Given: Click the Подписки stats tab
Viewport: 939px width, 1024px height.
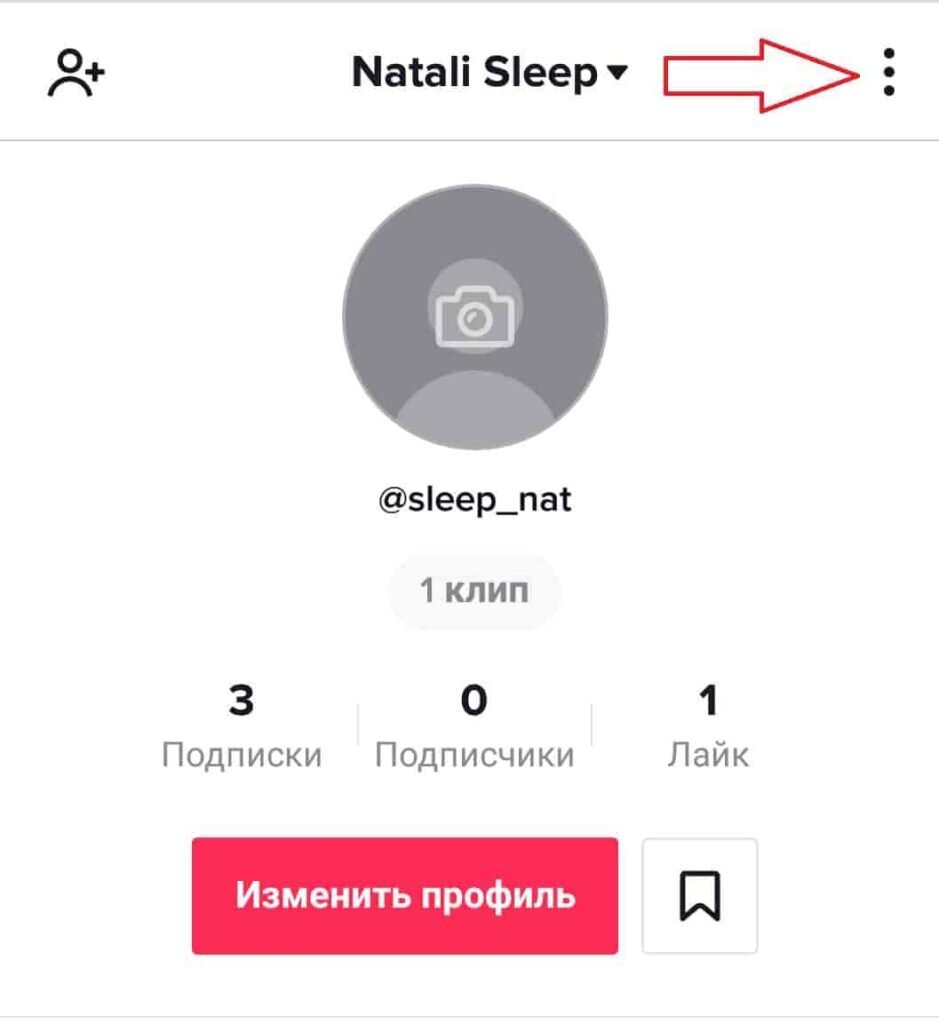Looking at the screenshot, I should click(x=240, y=725).
